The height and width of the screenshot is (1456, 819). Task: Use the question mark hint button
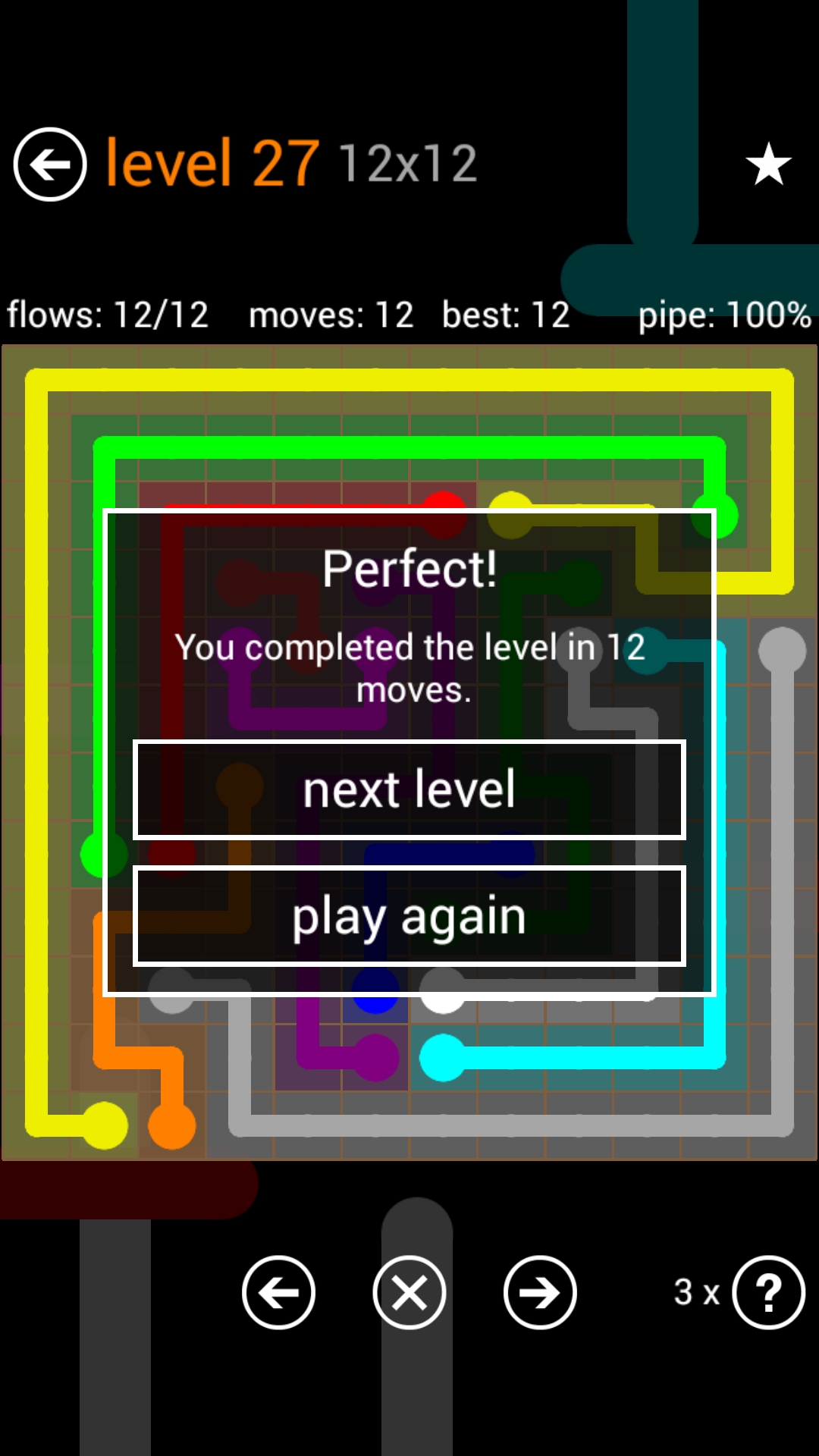pyautogui.click(x=768, y=1292)
